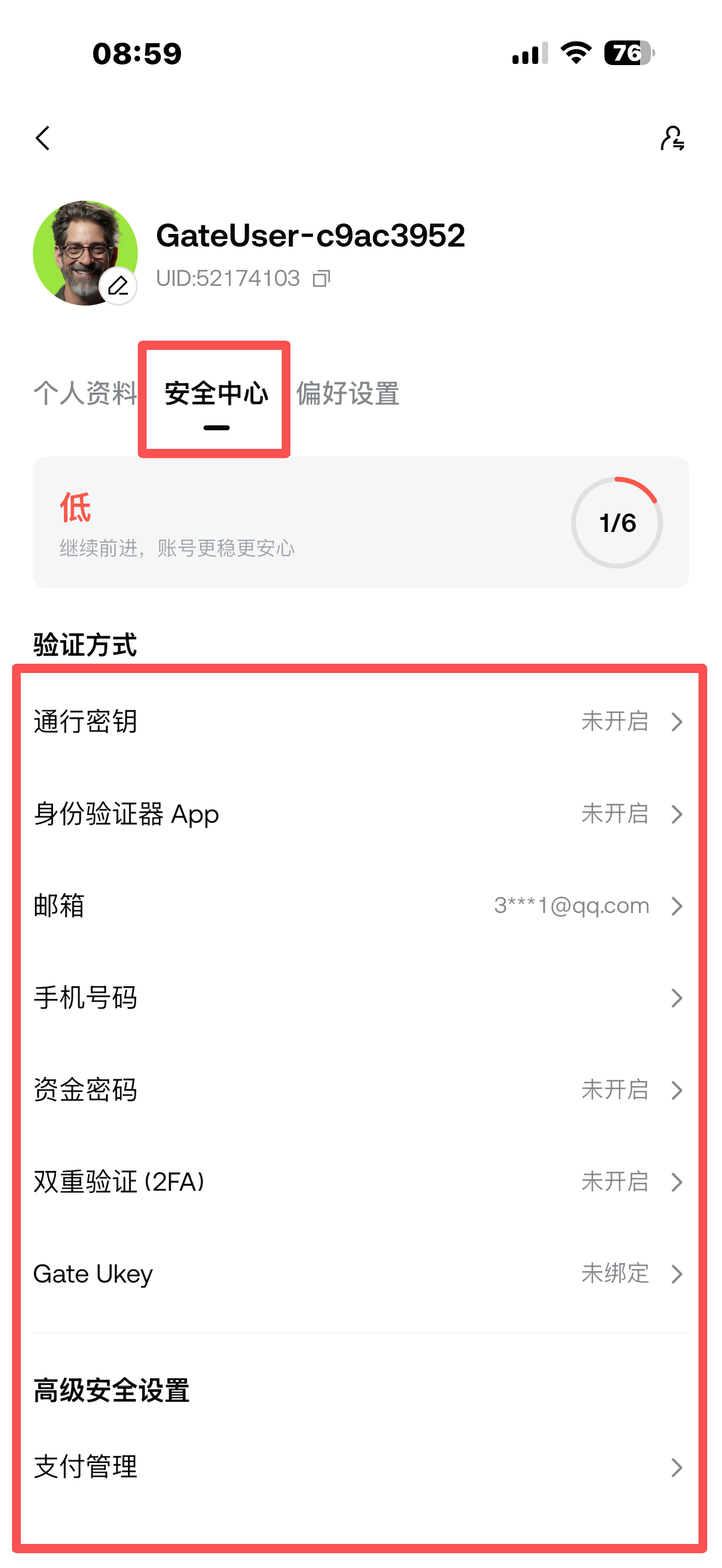This screenshot has height=1568, width=722.
Task: Select the 安全中心 tab
Action: click(216, 394)
